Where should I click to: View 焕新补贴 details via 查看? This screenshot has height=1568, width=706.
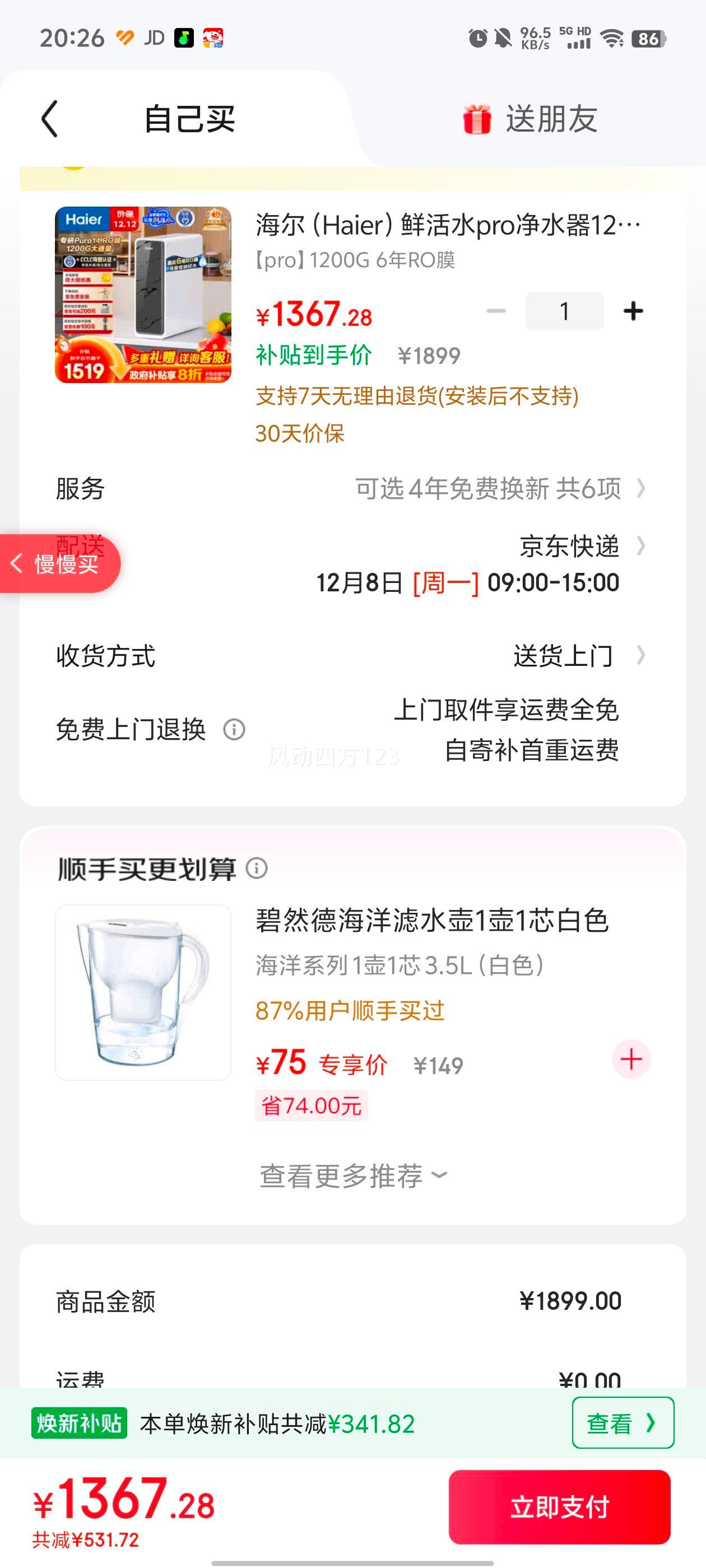tap(623, 1423)
